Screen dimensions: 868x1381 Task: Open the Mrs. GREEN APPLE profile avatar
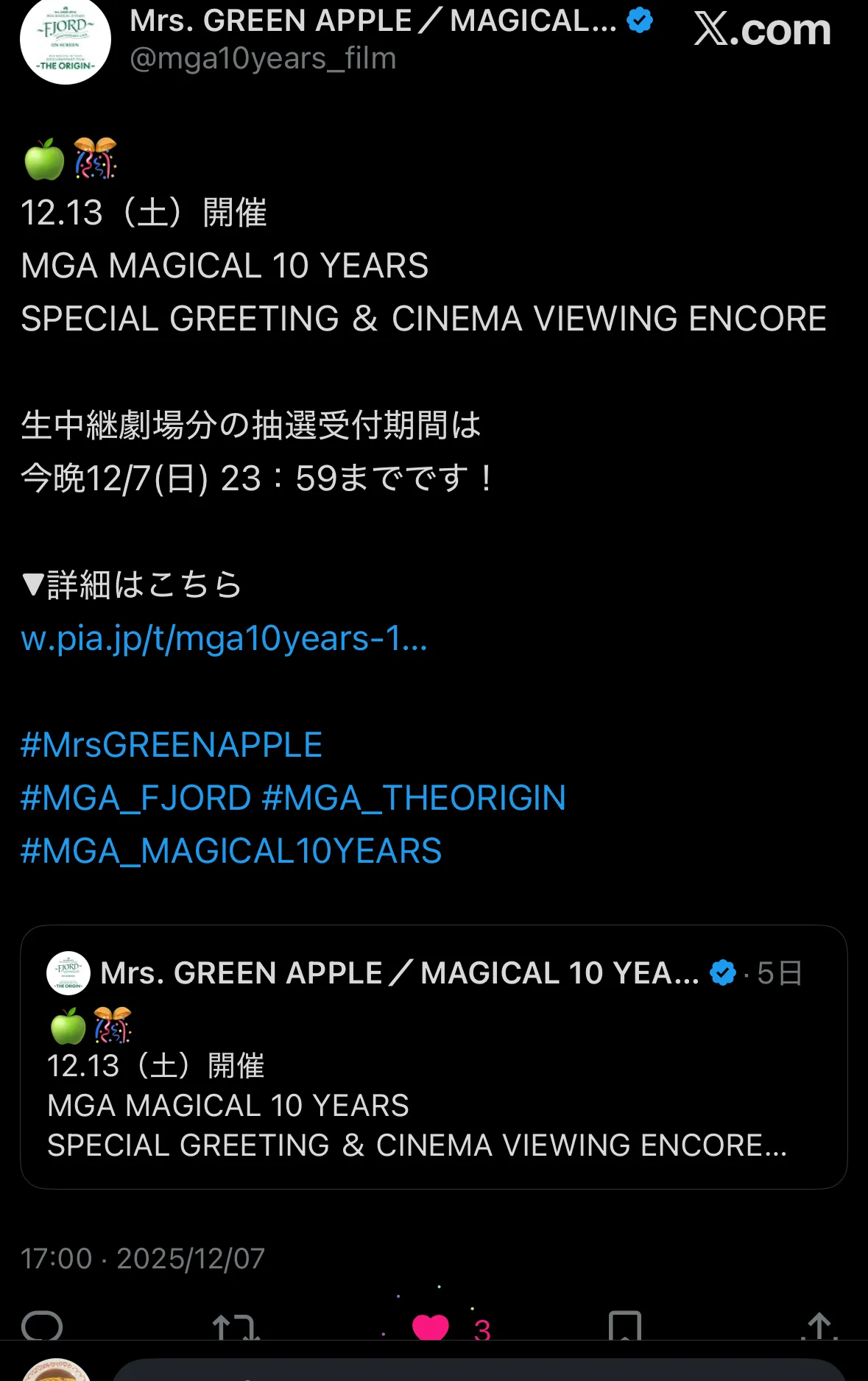[66, 40]
